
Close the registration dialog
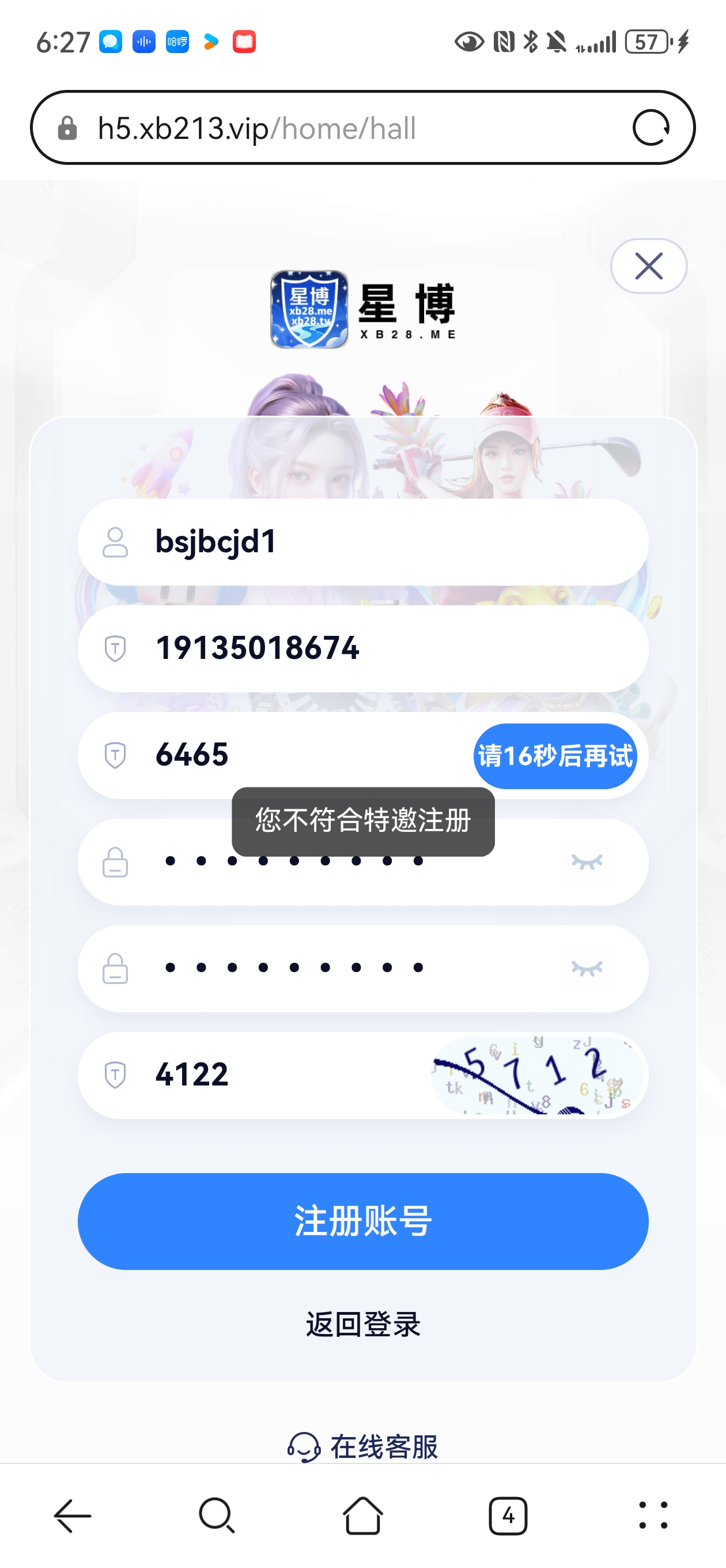point(649,266)
